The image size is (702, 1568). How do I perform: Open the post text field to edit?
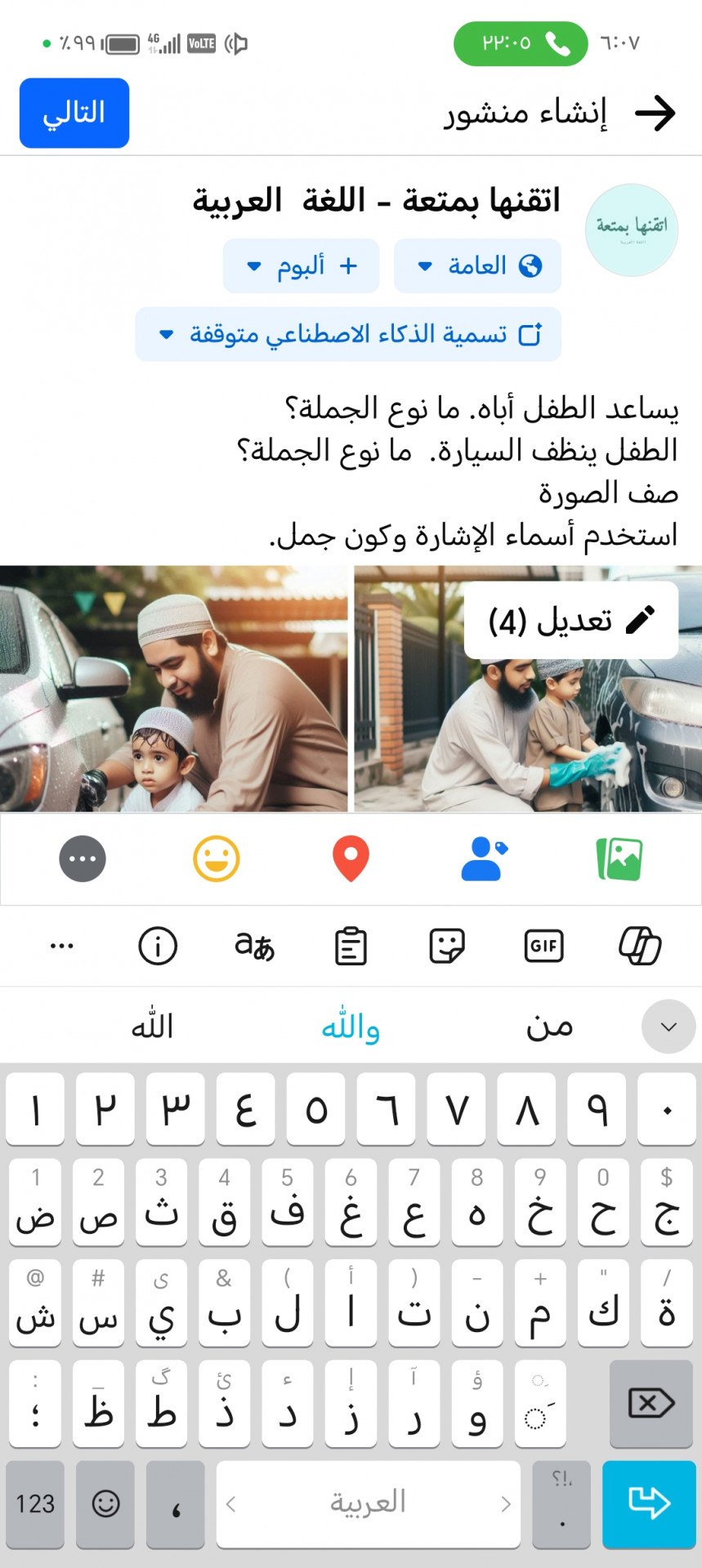(474, 471)
